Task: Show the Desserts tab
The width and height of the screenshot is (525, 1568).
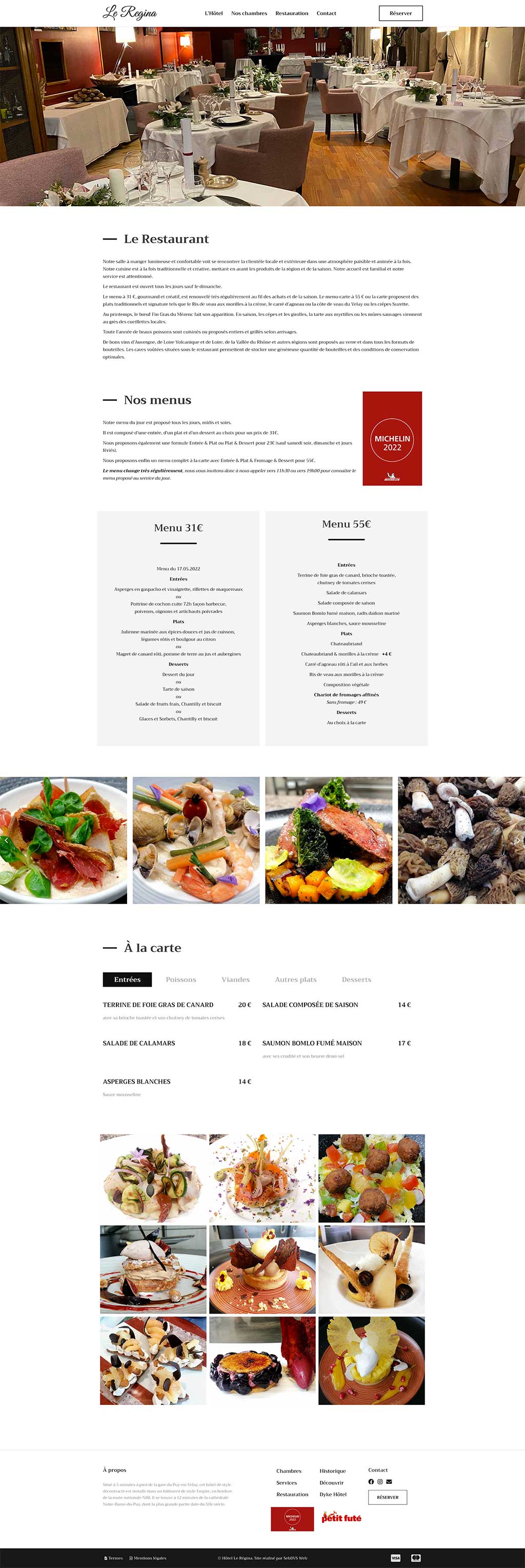Action: point(356,979)
